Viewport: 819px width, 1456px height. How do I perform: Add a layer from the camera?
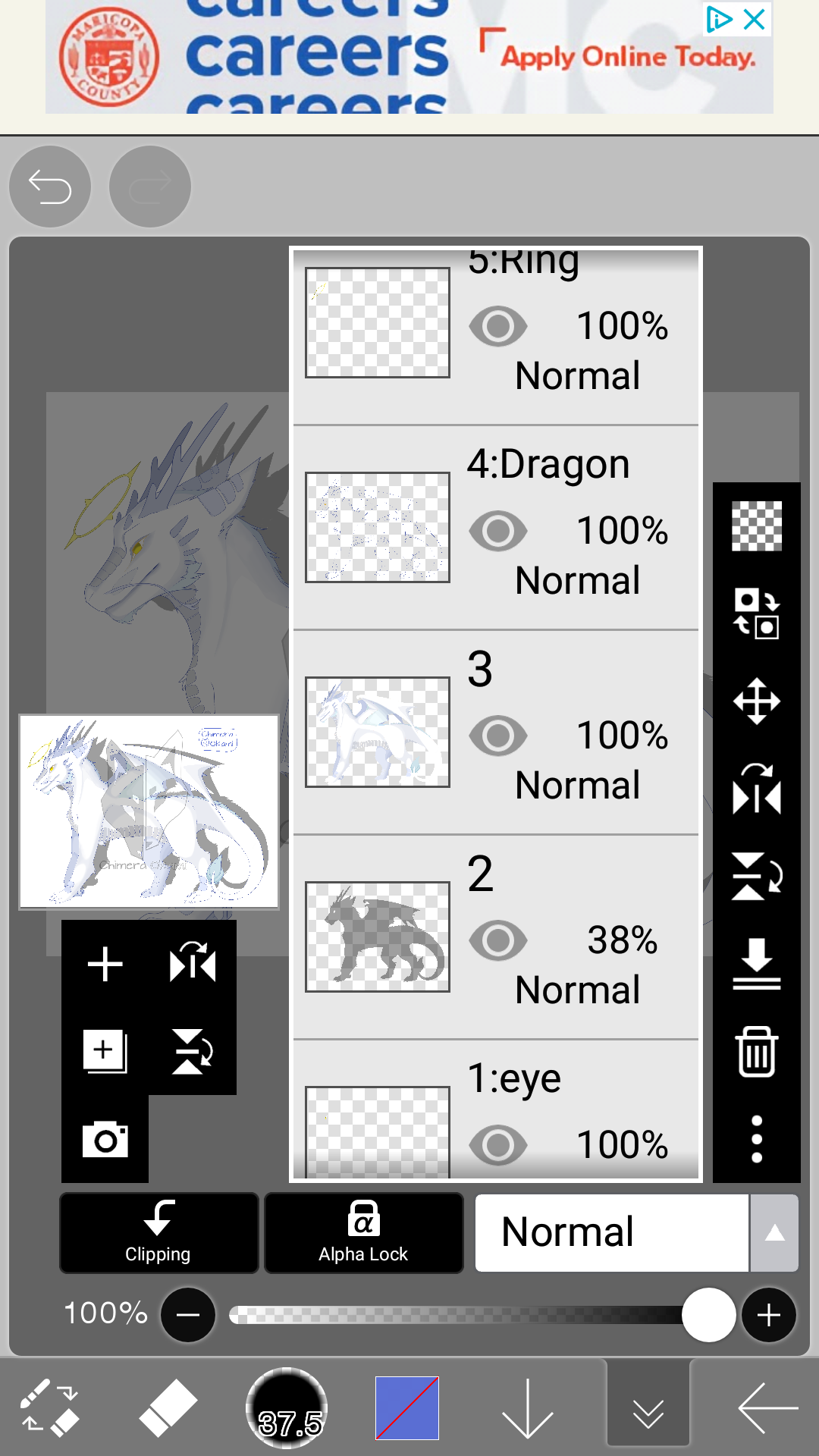click(105, 1139)
